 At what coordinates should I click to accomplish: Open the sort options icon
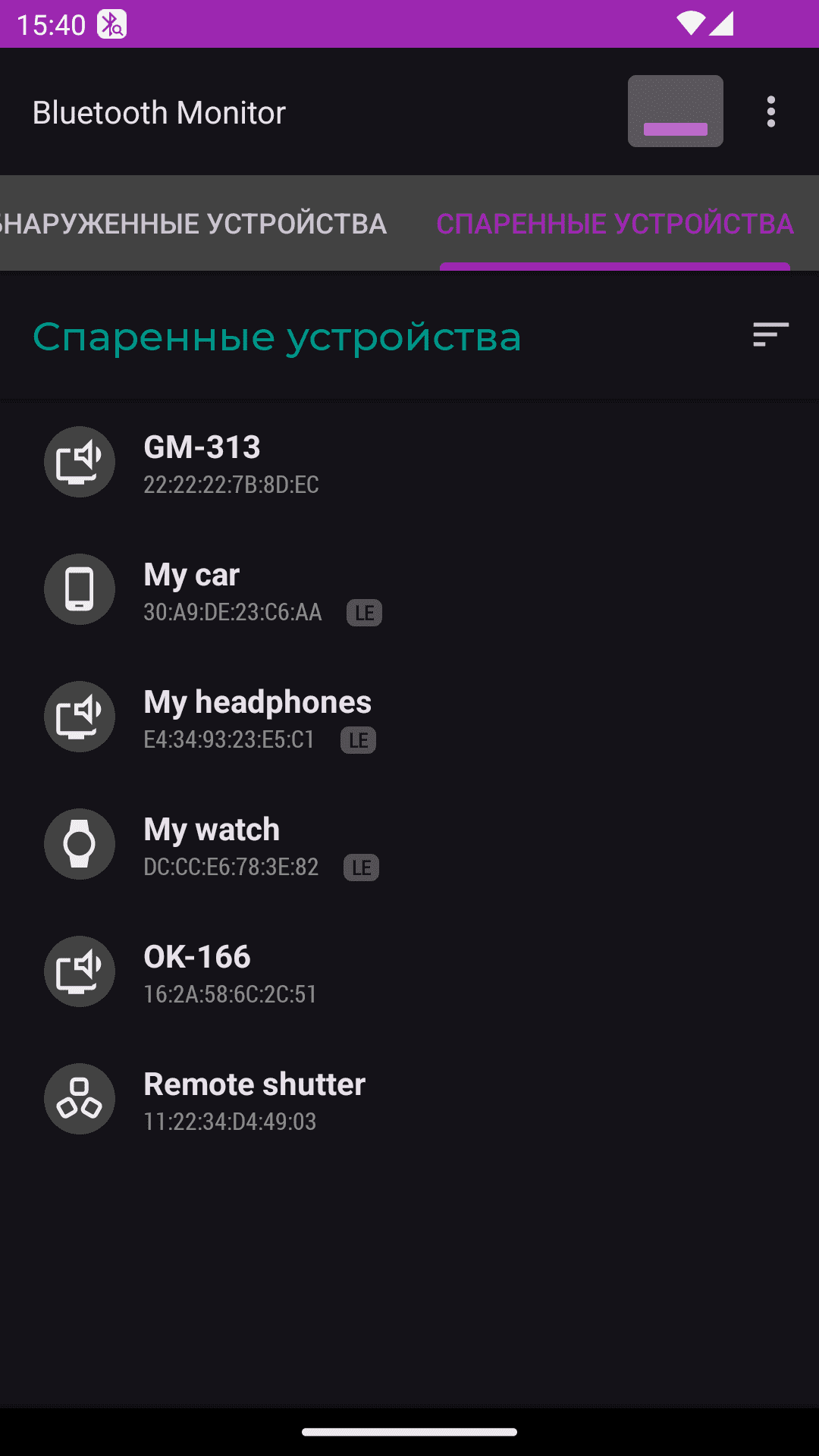pyautogui.click(x=770, y=334)
